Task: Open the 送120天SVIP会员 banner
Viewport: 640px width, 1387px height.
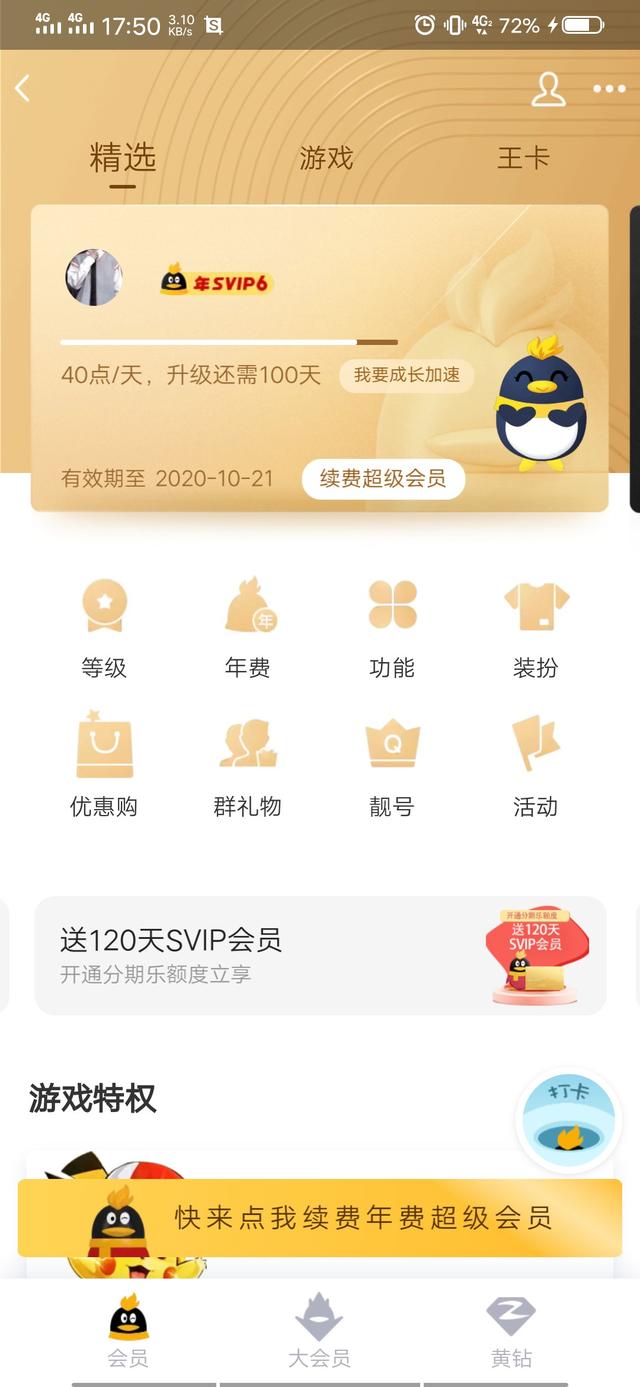Action: pyautogui.click(x=320, y=955)
